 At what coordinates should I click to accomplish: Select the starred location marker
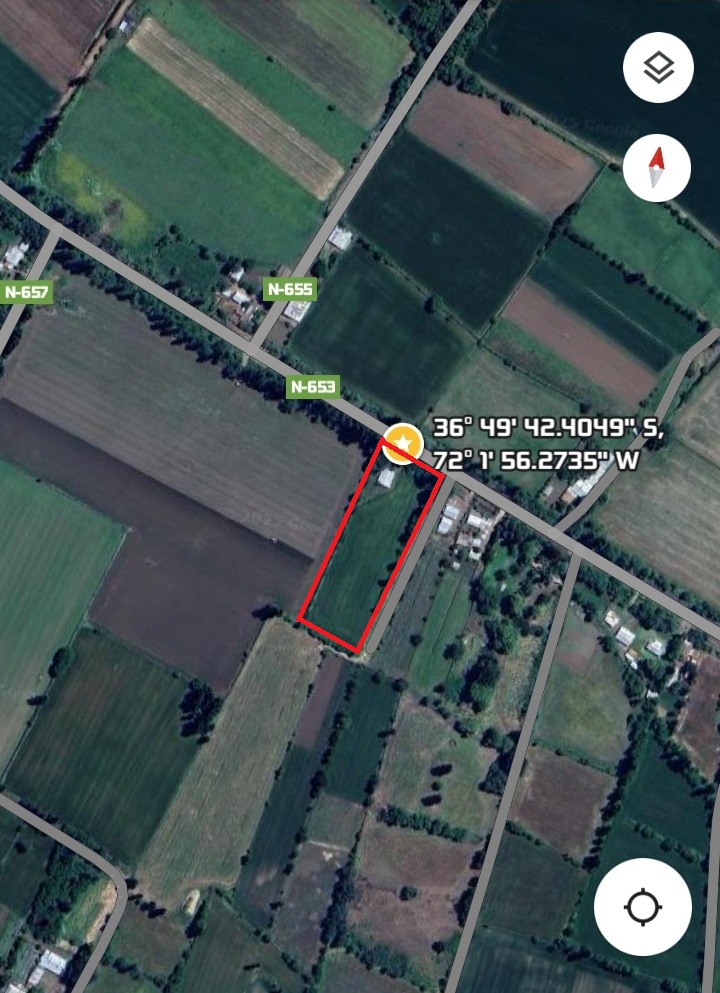pos(402,444)
